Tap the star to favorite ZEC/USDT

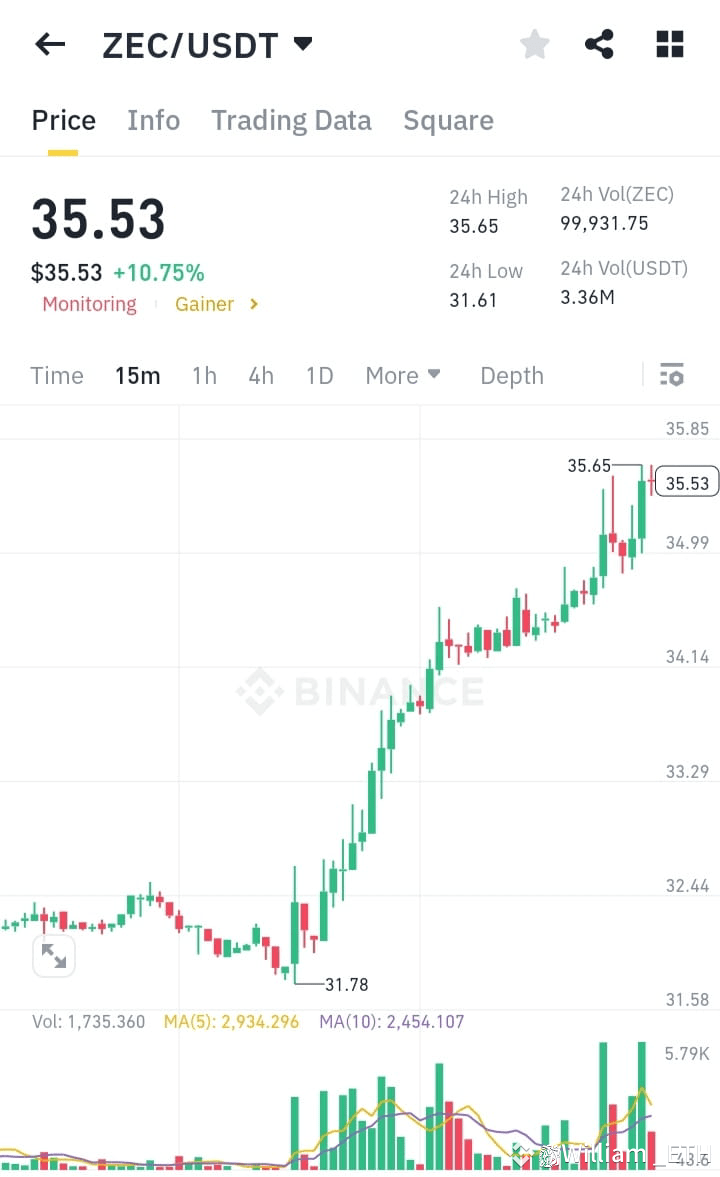tap(534, 44)
